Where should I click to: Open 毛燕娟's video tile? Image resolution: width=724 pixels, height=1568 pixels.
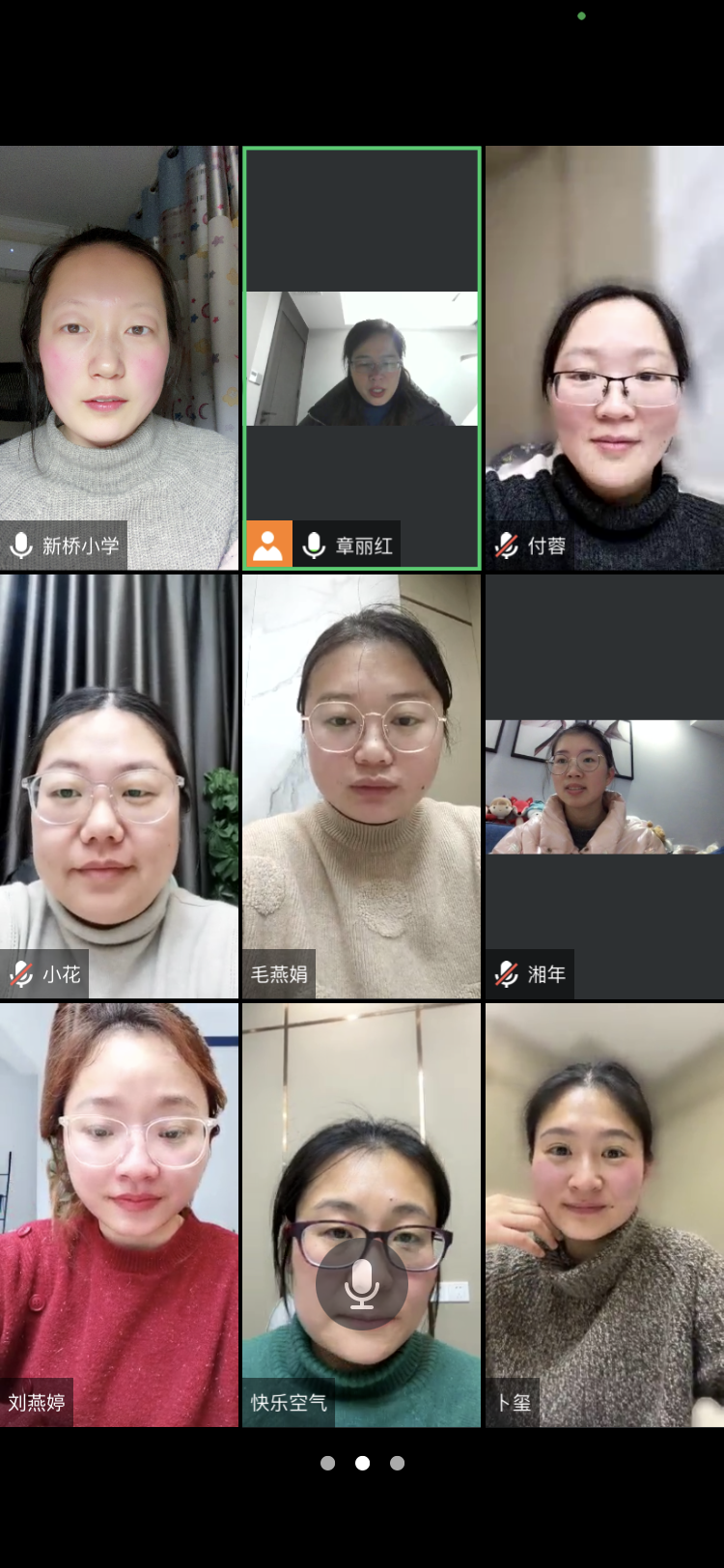[362, 786]
